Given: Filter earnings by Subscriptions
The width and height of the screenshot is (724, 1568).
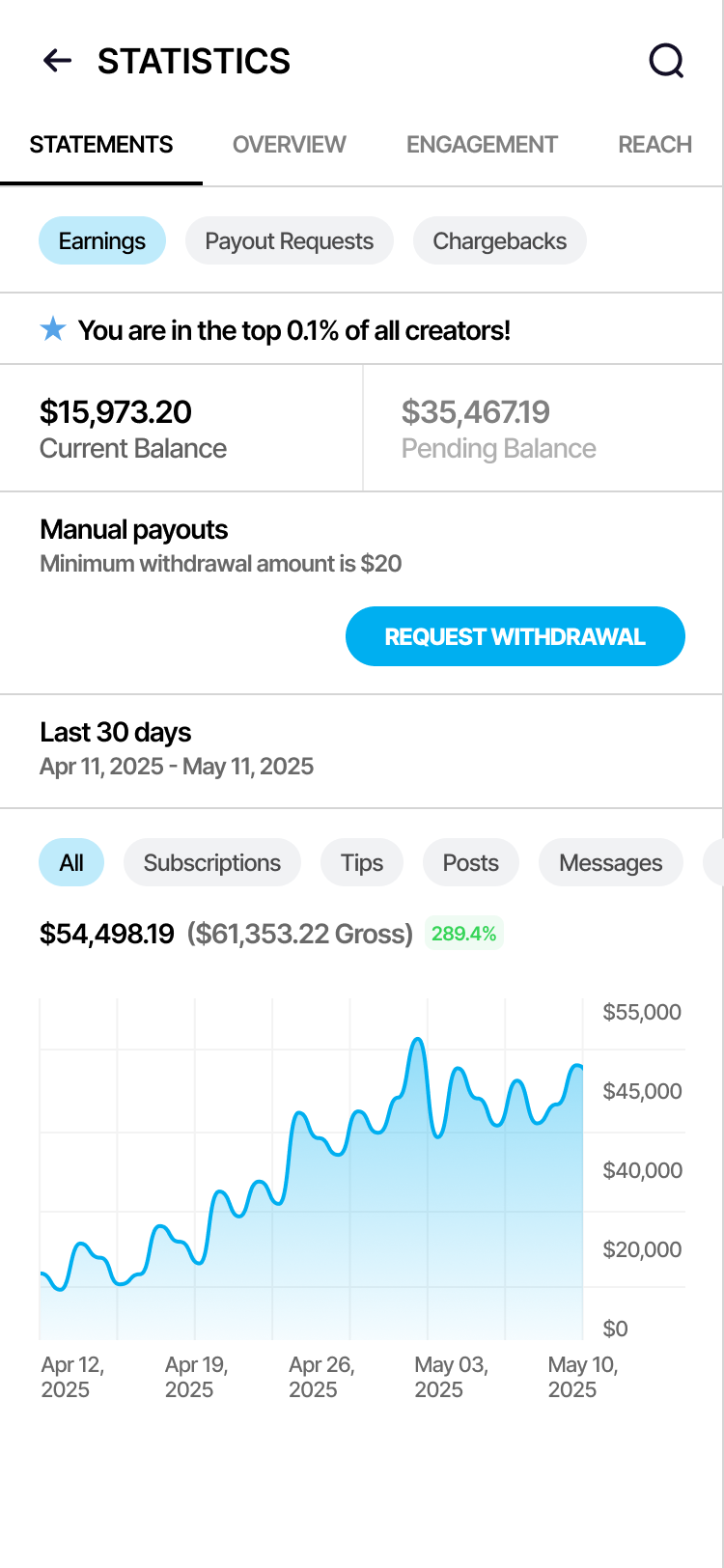Looking at the screenshot, I should [x=211, y=863].
